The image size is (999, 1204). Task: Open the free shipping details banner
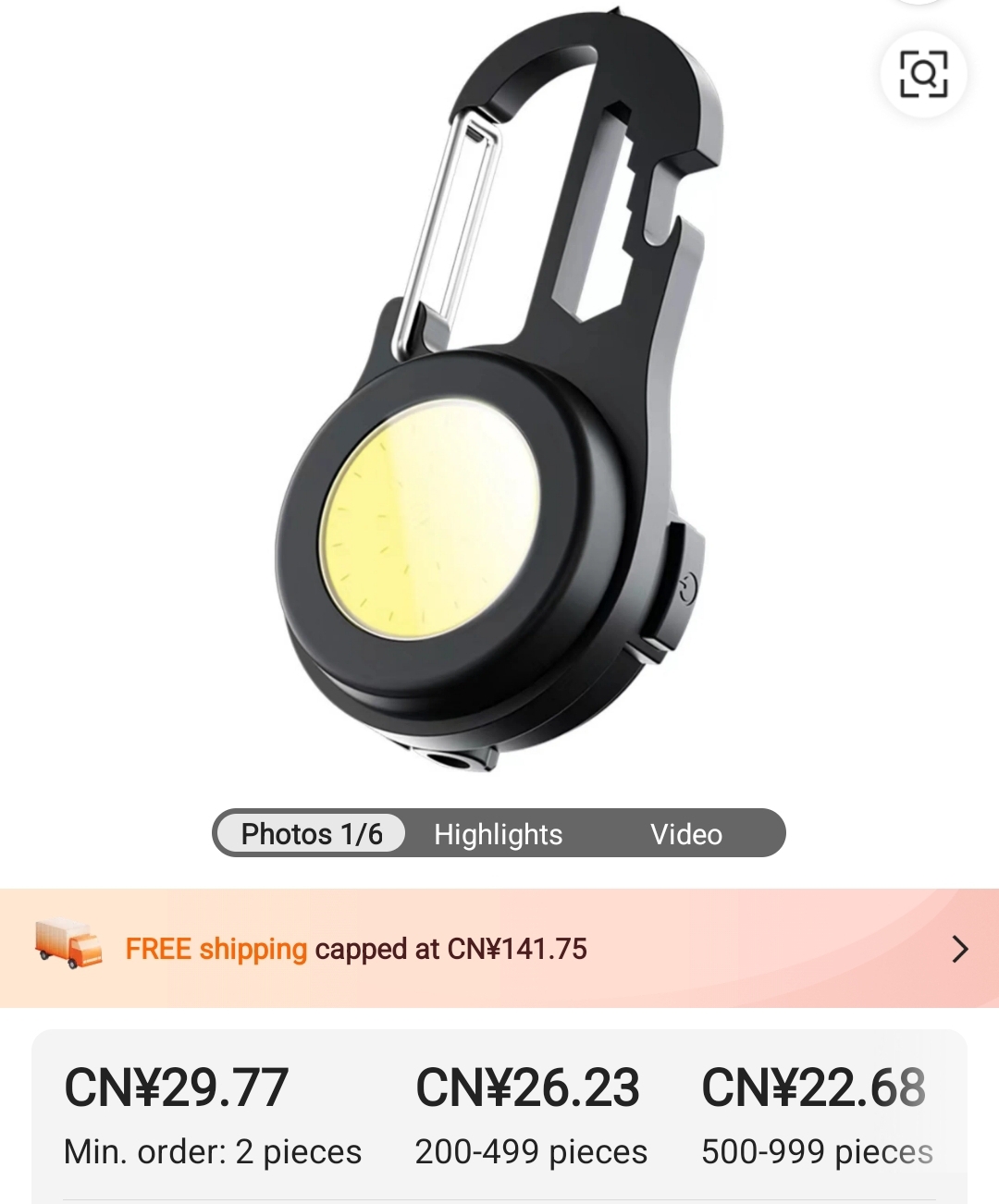499,949
